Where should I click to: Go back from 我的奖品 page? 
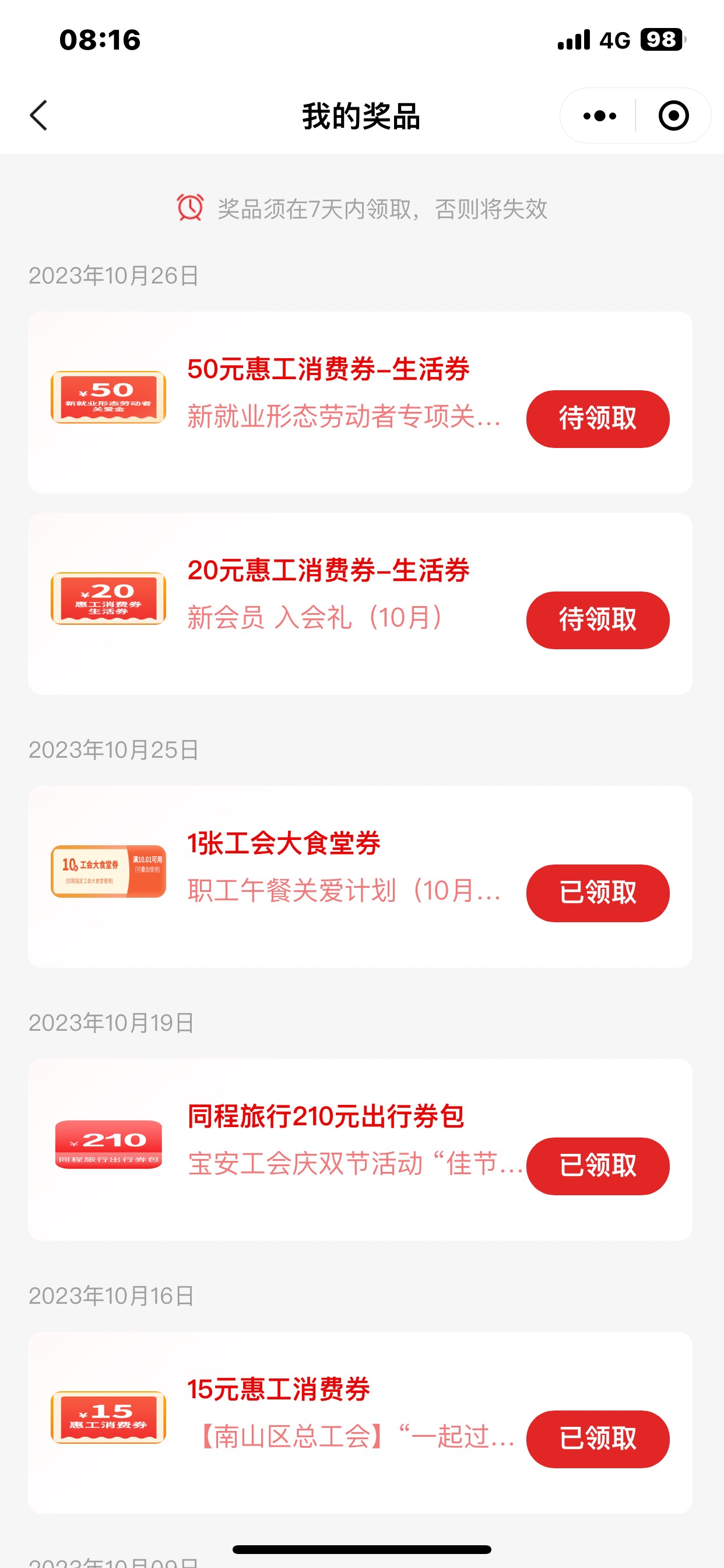pos(39,116)
